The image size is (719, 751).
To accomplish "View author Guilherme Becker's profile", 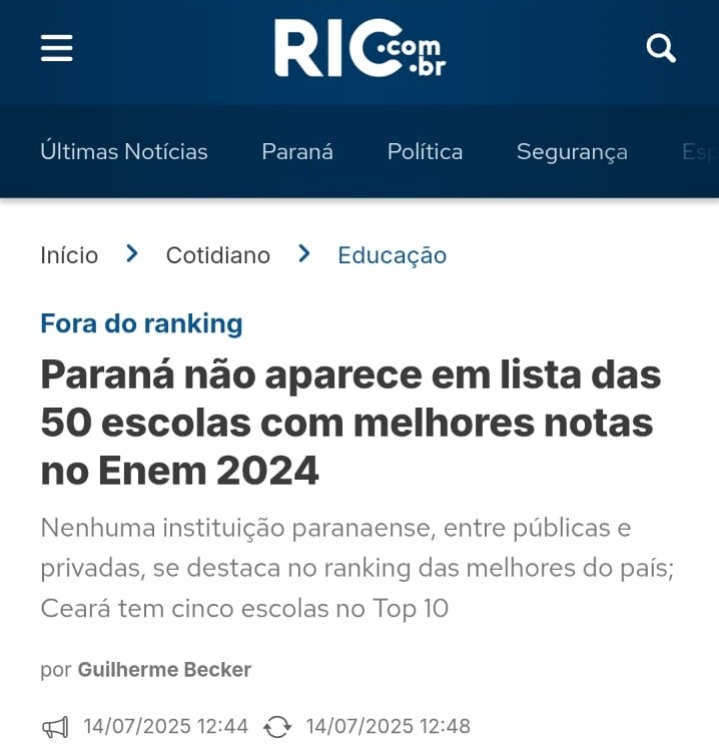I will [164, 670].
